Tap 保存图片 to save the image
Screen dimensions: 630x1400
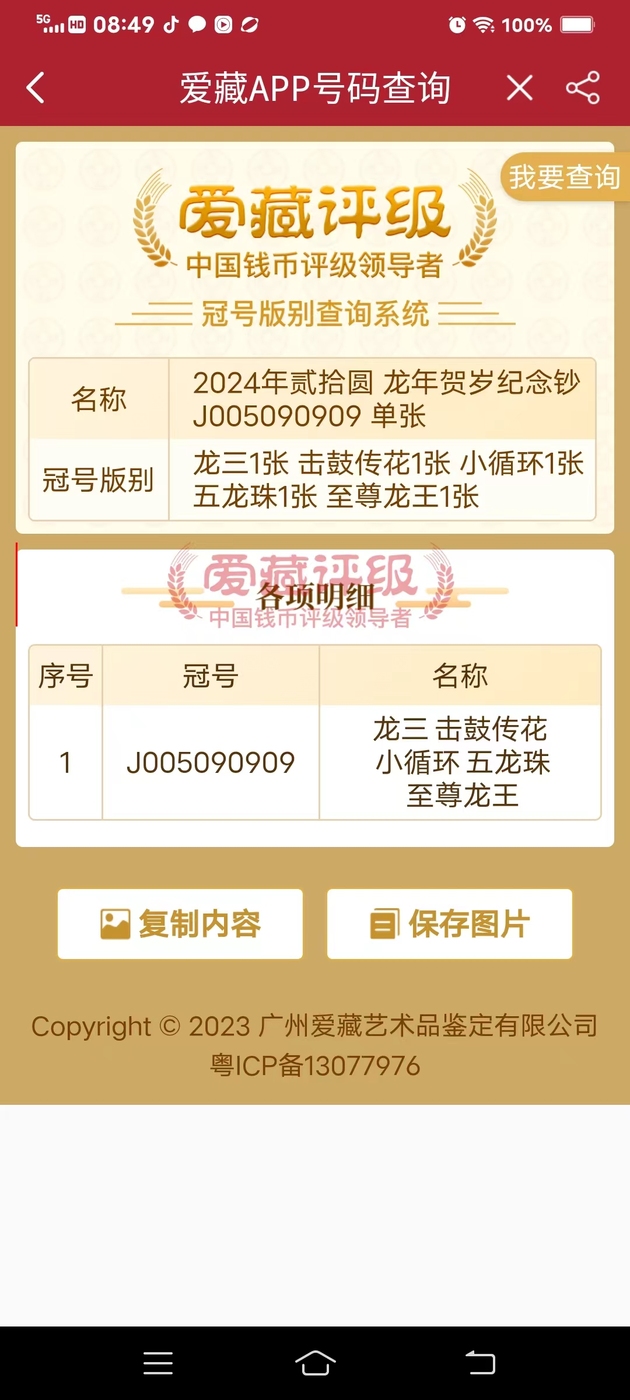tap(449, 924)
